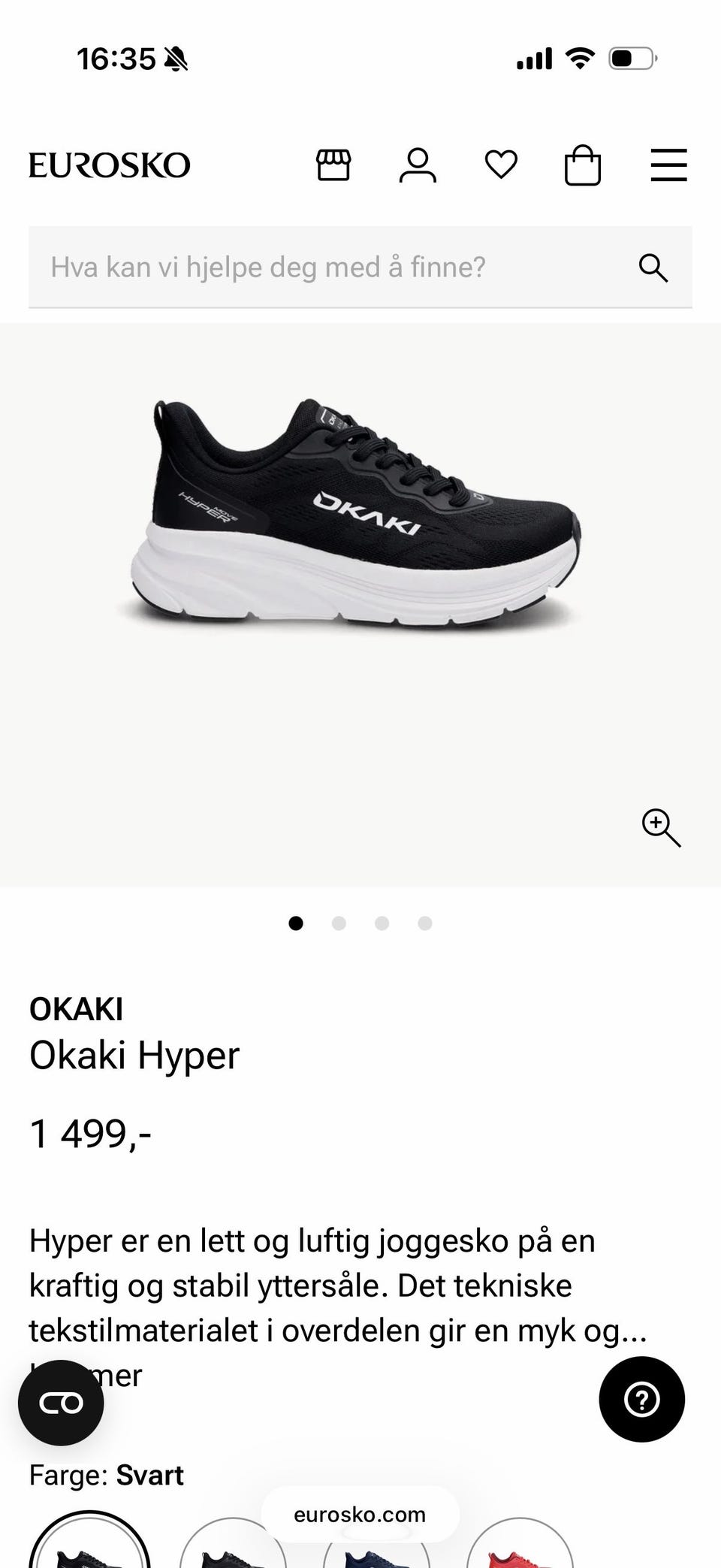Image resolution: width=721 pixels, height=1568 pixels.
Task: Open the store locator icon
Action: click(x=333, y=165)
